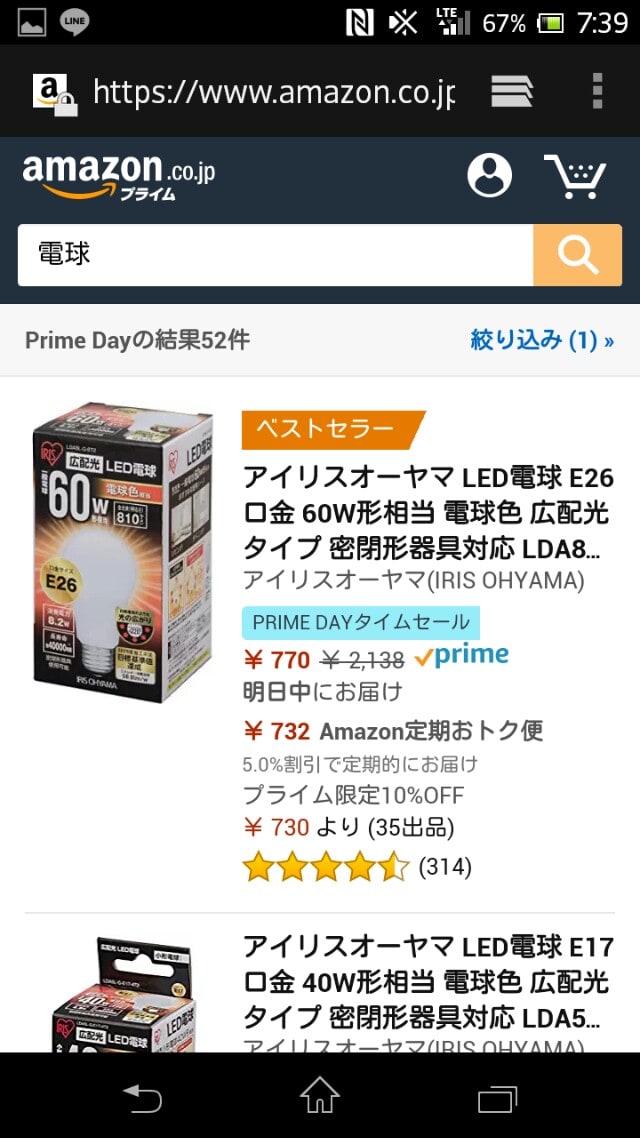Focus the search field containing 電球
This screenshot has height=1138, width=640.
275,254
